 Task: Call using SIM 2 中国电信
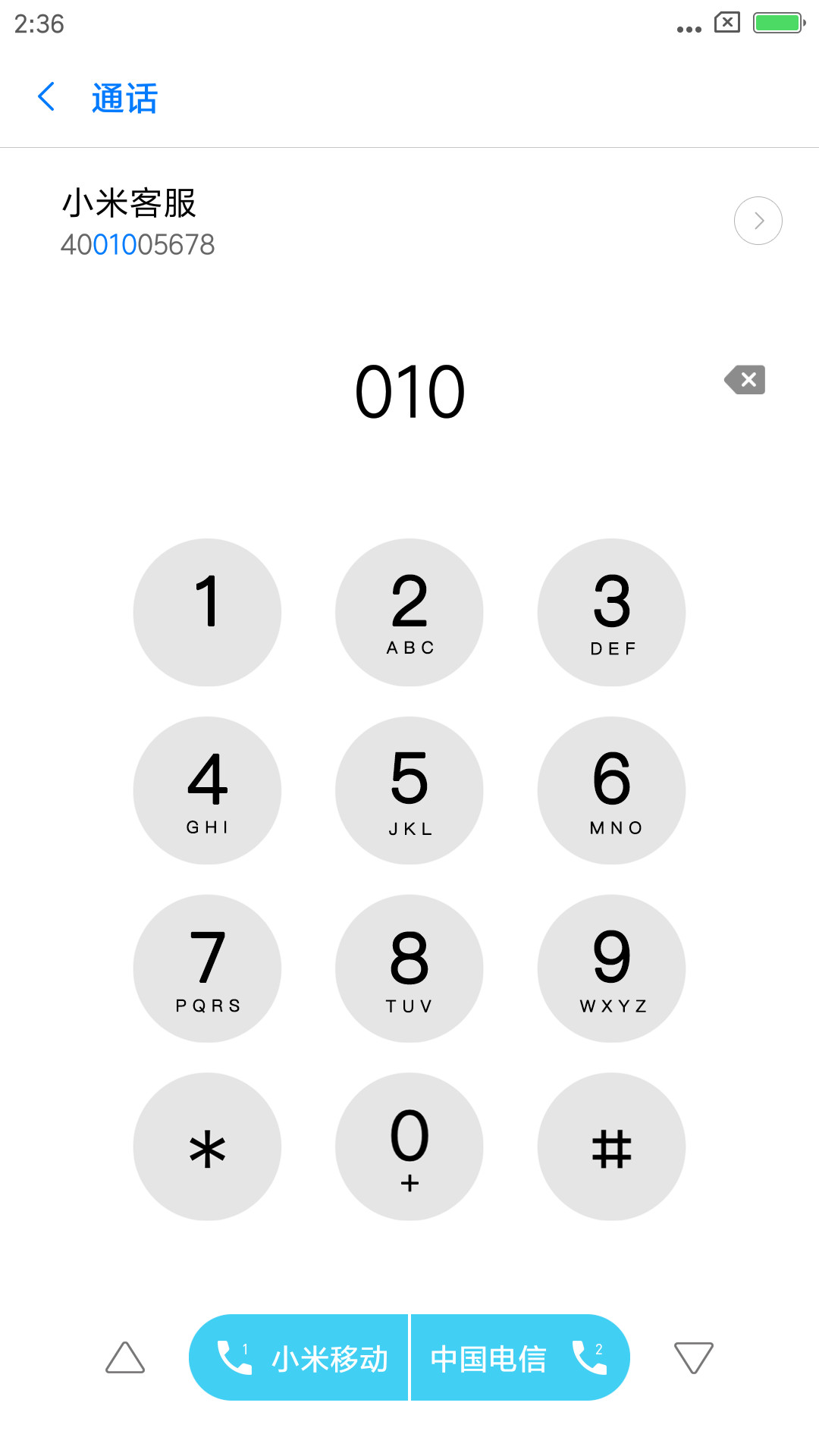pyautogui.click(x=520, y=1357)
